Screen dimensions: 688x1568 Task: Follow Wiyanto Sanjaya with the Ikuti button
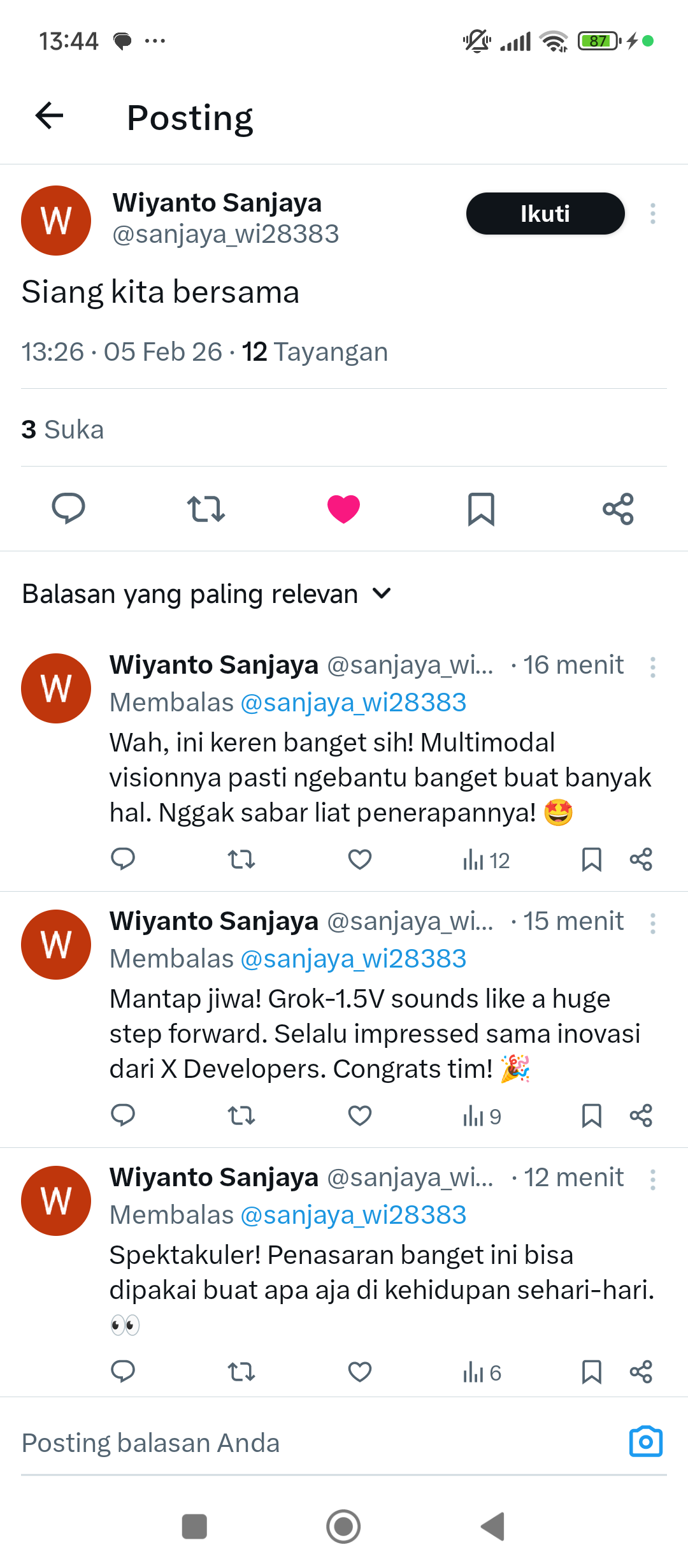click(545, 214)
